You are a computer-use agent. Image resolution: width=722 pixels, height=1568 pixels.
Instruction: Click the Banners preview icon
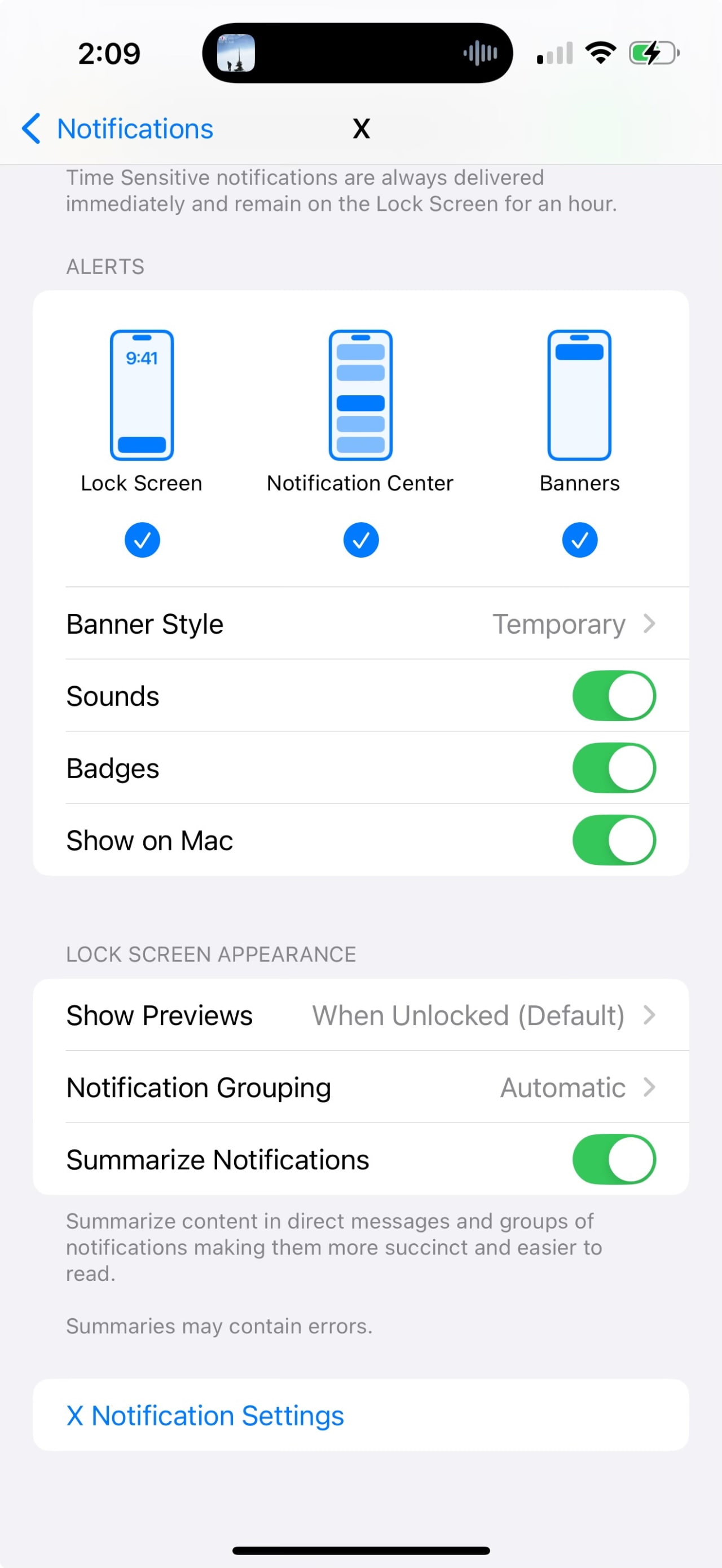[579, 395]
